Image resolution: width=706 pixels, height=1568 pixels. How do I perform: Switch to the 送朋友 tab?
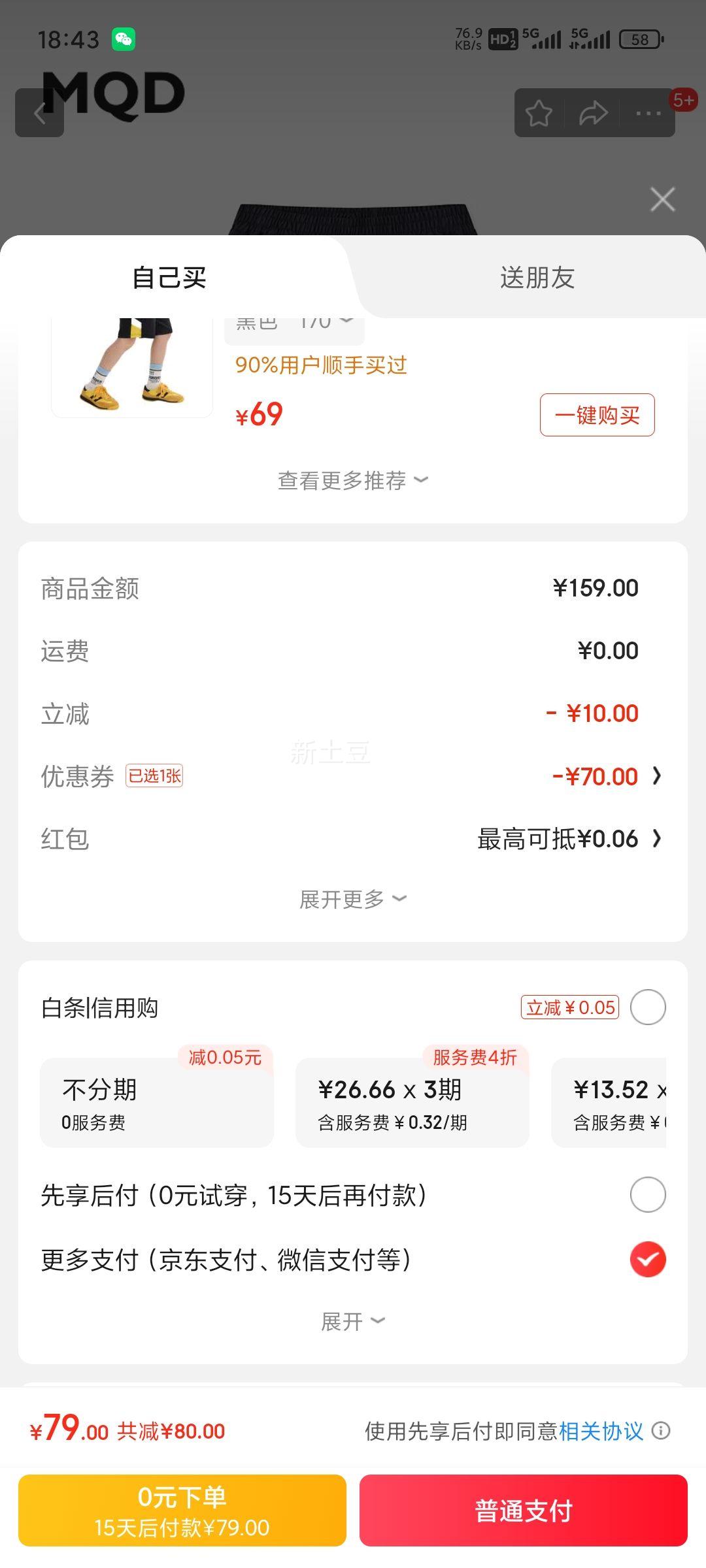(x=537, y=278)
